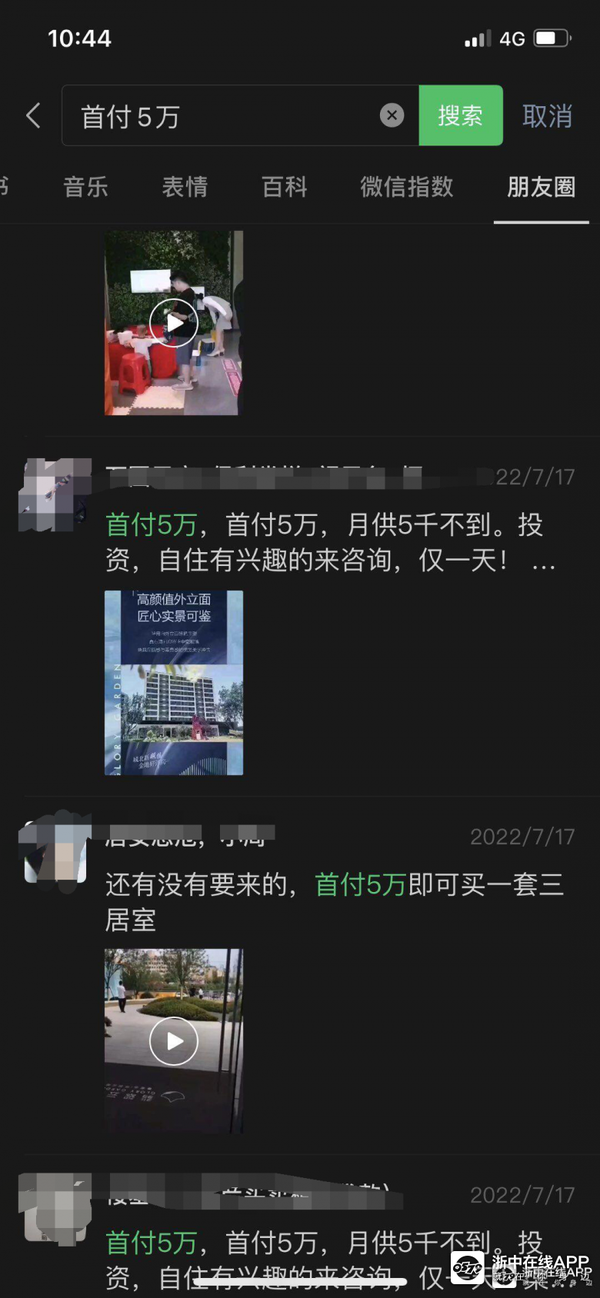Select the 朋友圈 tab
The width and height of the screenshot is (600, 1298).
541,187
